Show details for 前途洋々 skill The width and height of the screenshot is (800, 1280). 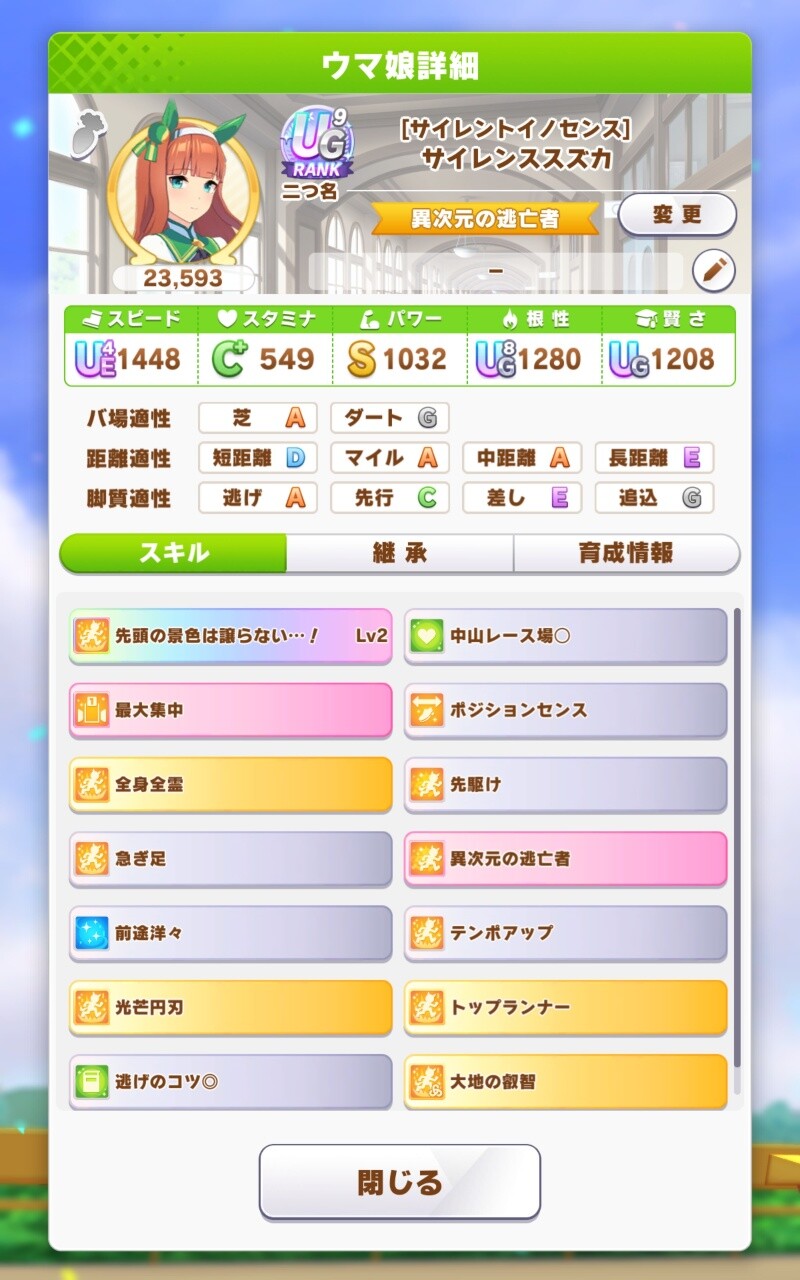click(230, 932)
